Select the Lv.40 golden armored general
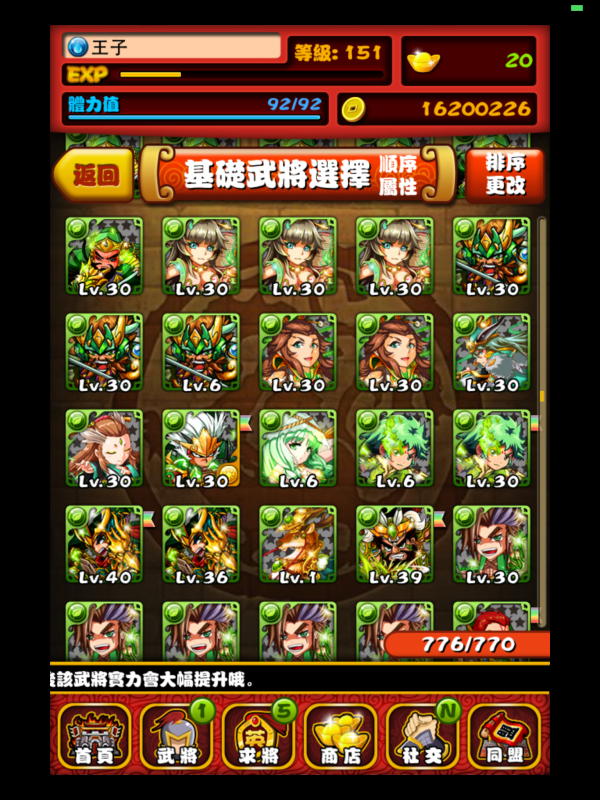The image size is (600, 800). [104, 544]
